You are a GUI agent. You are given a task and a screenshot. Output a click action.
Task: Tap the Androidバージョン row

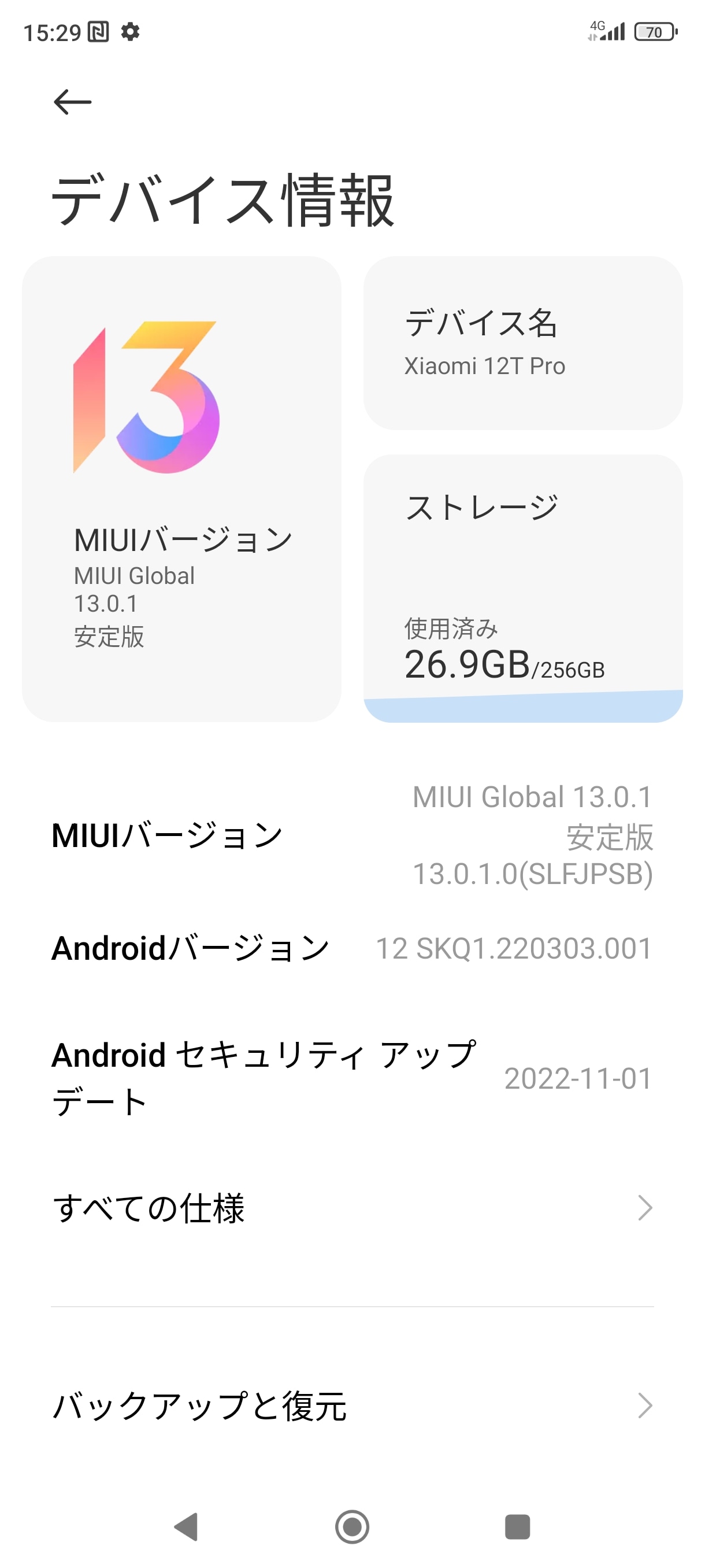click(x=352, y=948)
